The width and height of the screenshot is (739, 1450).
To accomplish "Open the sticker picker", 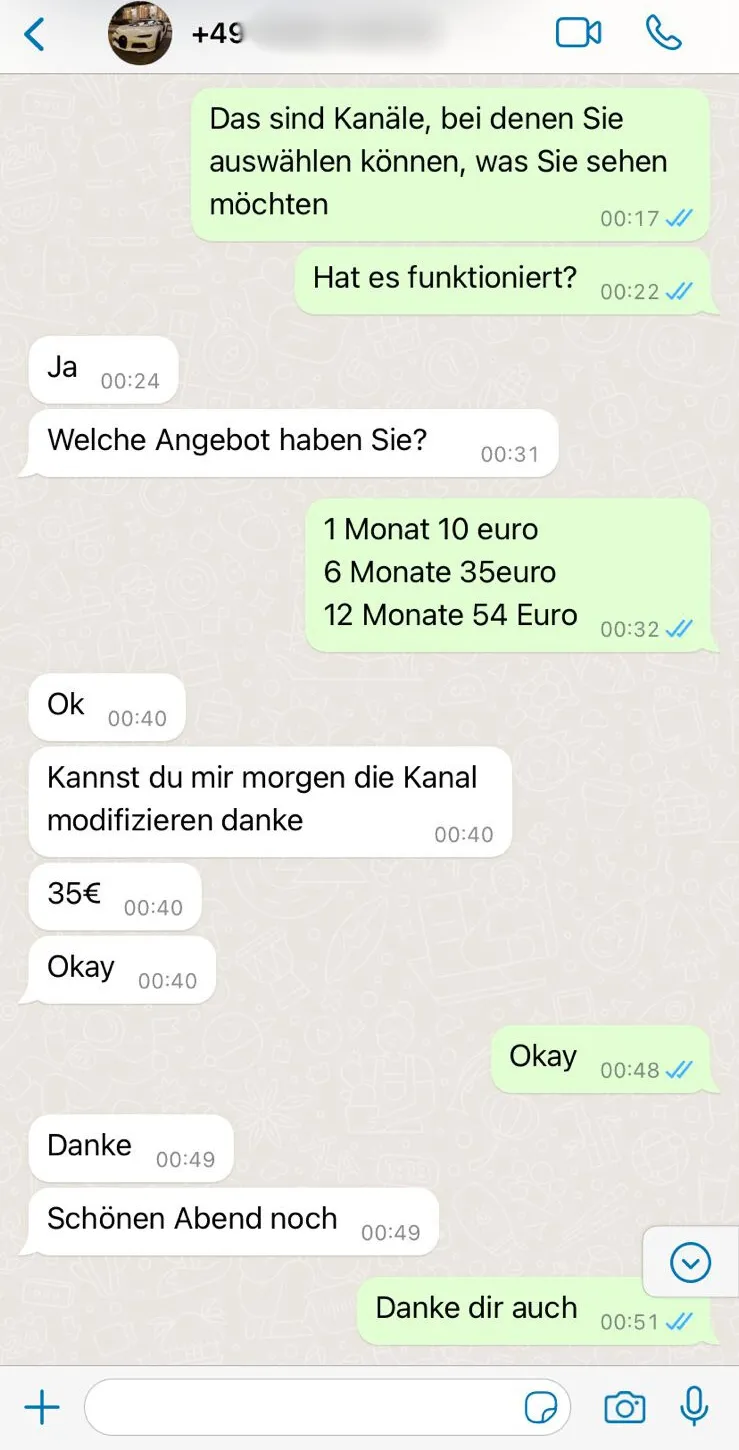I will pyautogui.click(x=542, y=1408).
